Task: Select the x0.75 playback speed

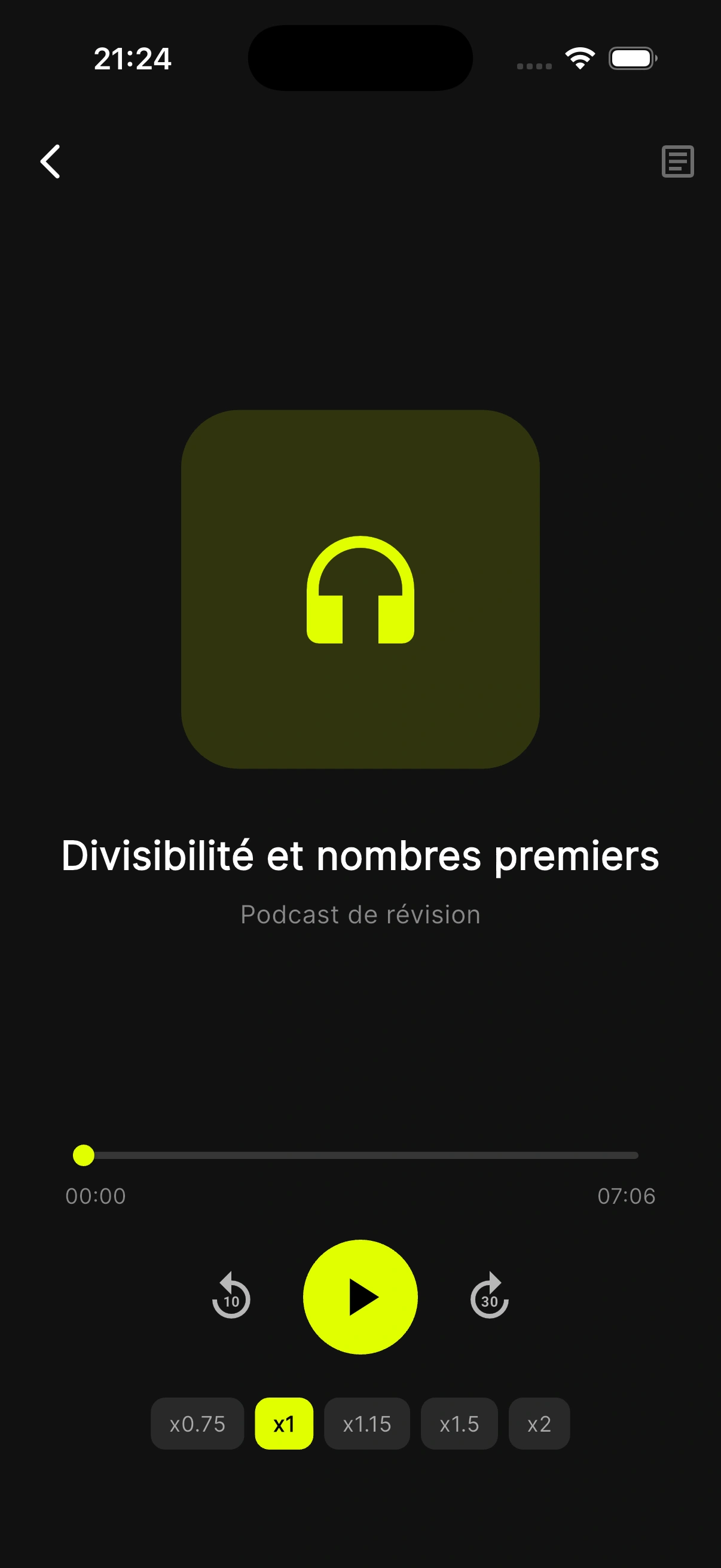Action: [x=197, y=1424]
